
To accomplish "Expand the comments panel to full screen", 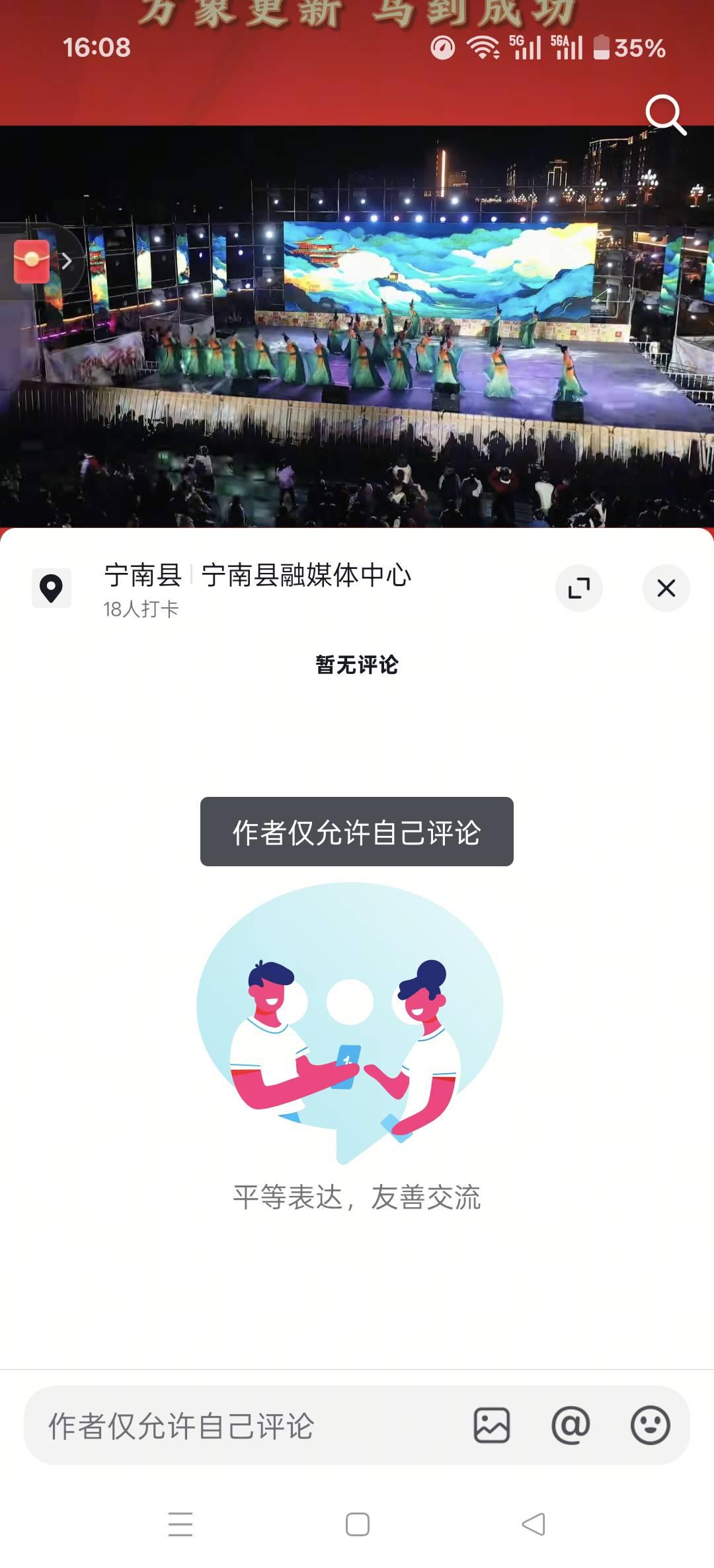I will tap(579, 587).
